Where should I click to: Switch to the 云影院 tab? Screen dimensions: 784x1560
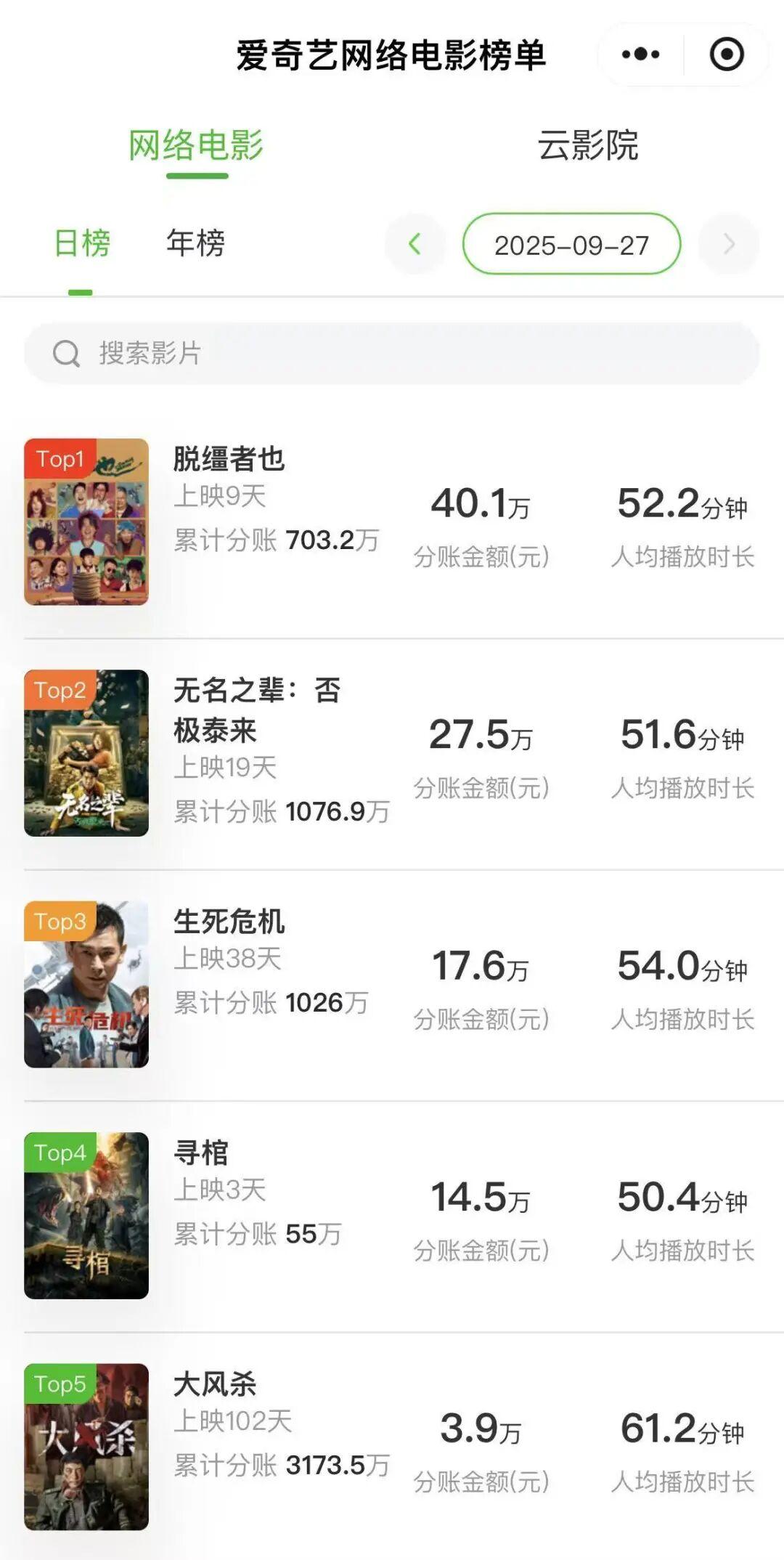tap(587, 145)
